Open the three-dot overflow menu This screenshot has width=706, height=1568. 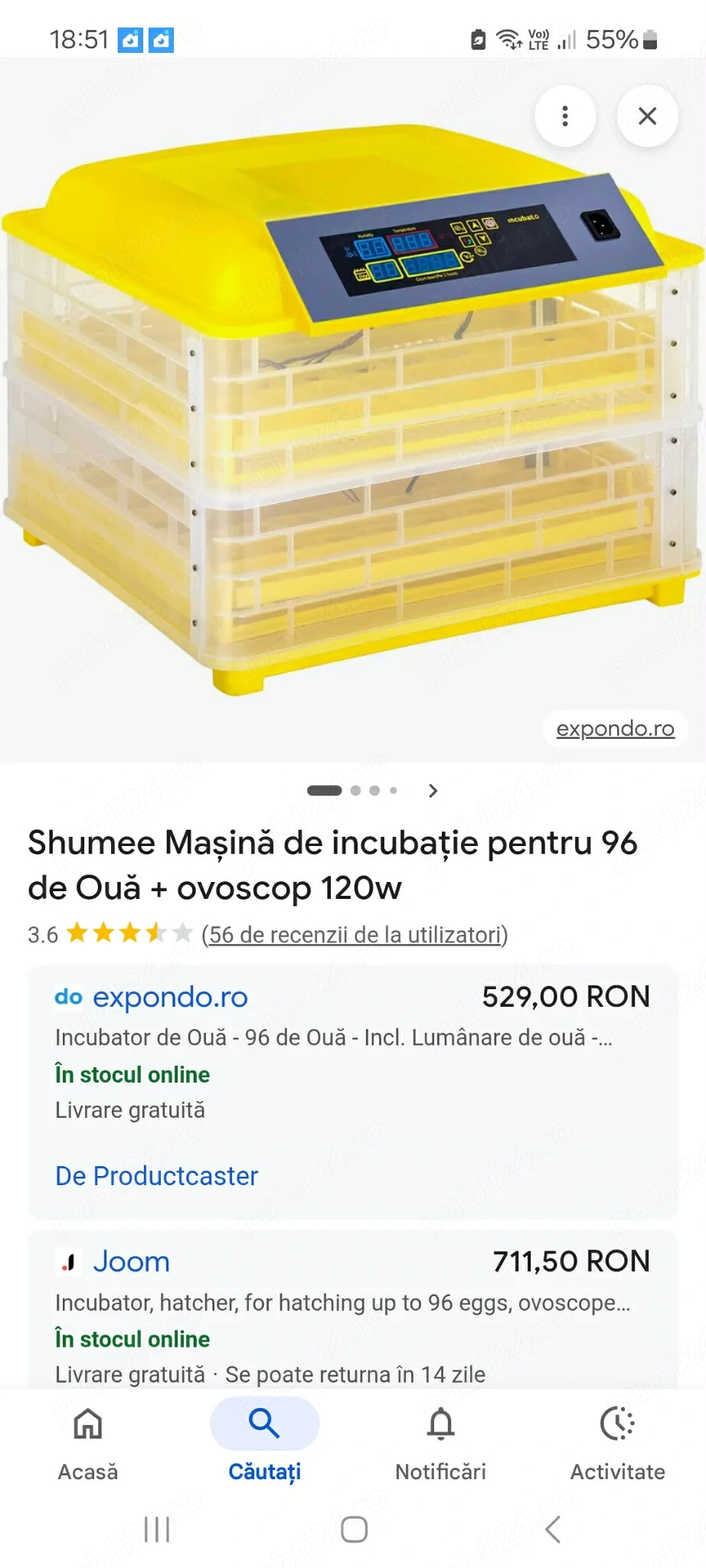pos(565,116)
